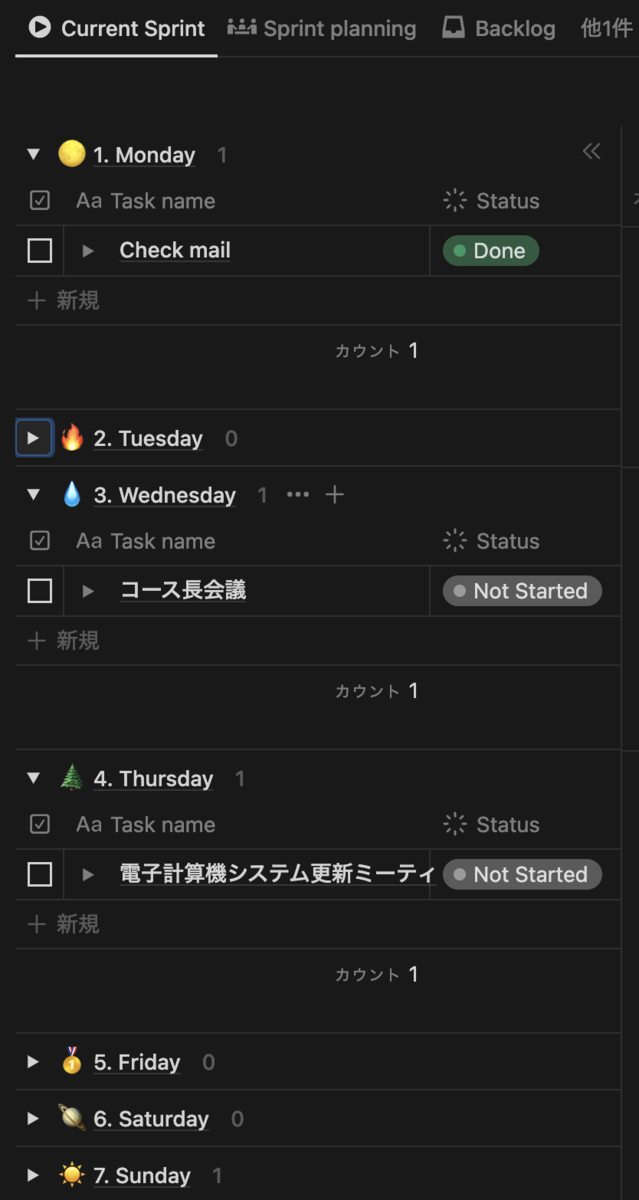
Task: Open the Check mail task
Action: pos(175,251)
